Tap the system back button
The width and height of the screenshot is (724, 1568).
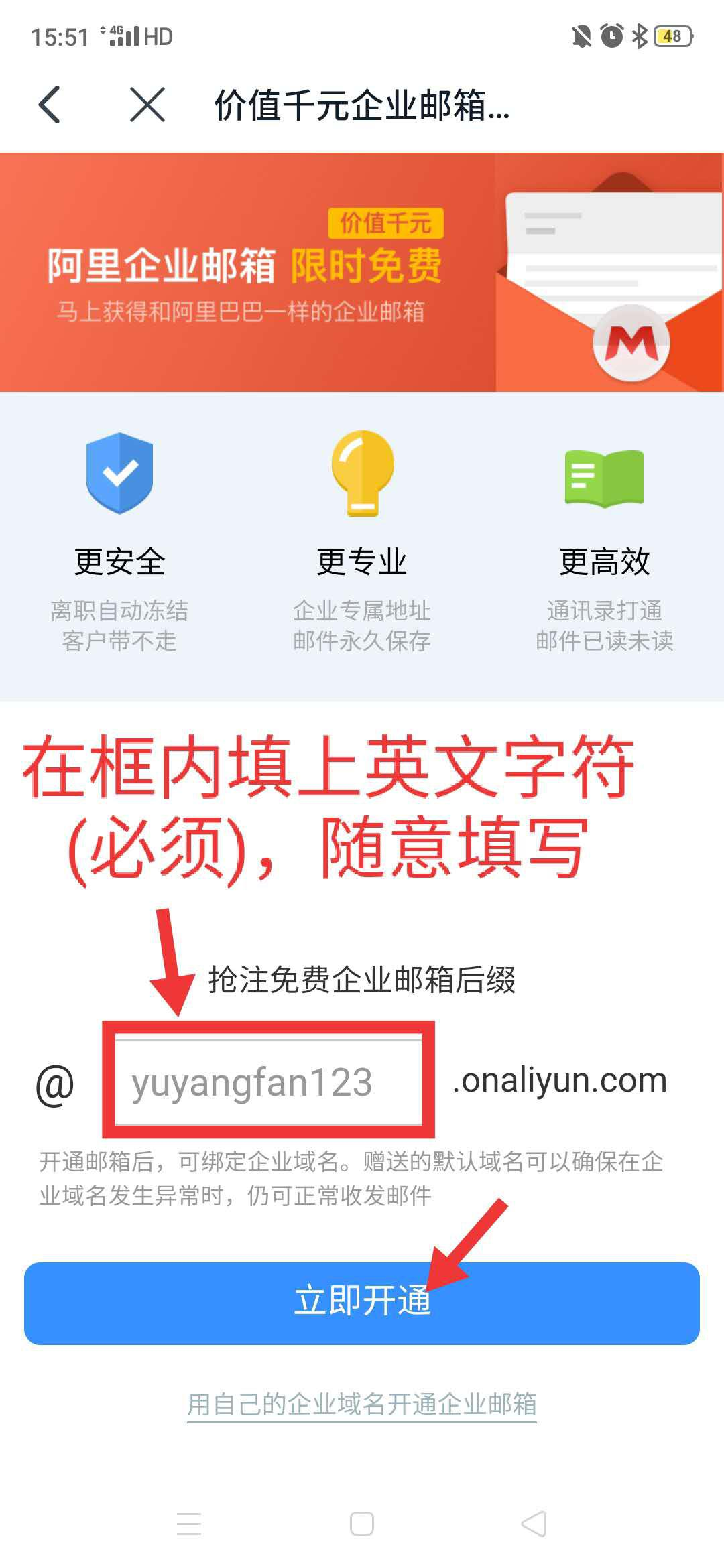pyautogui.click(x=534, y=1524)
